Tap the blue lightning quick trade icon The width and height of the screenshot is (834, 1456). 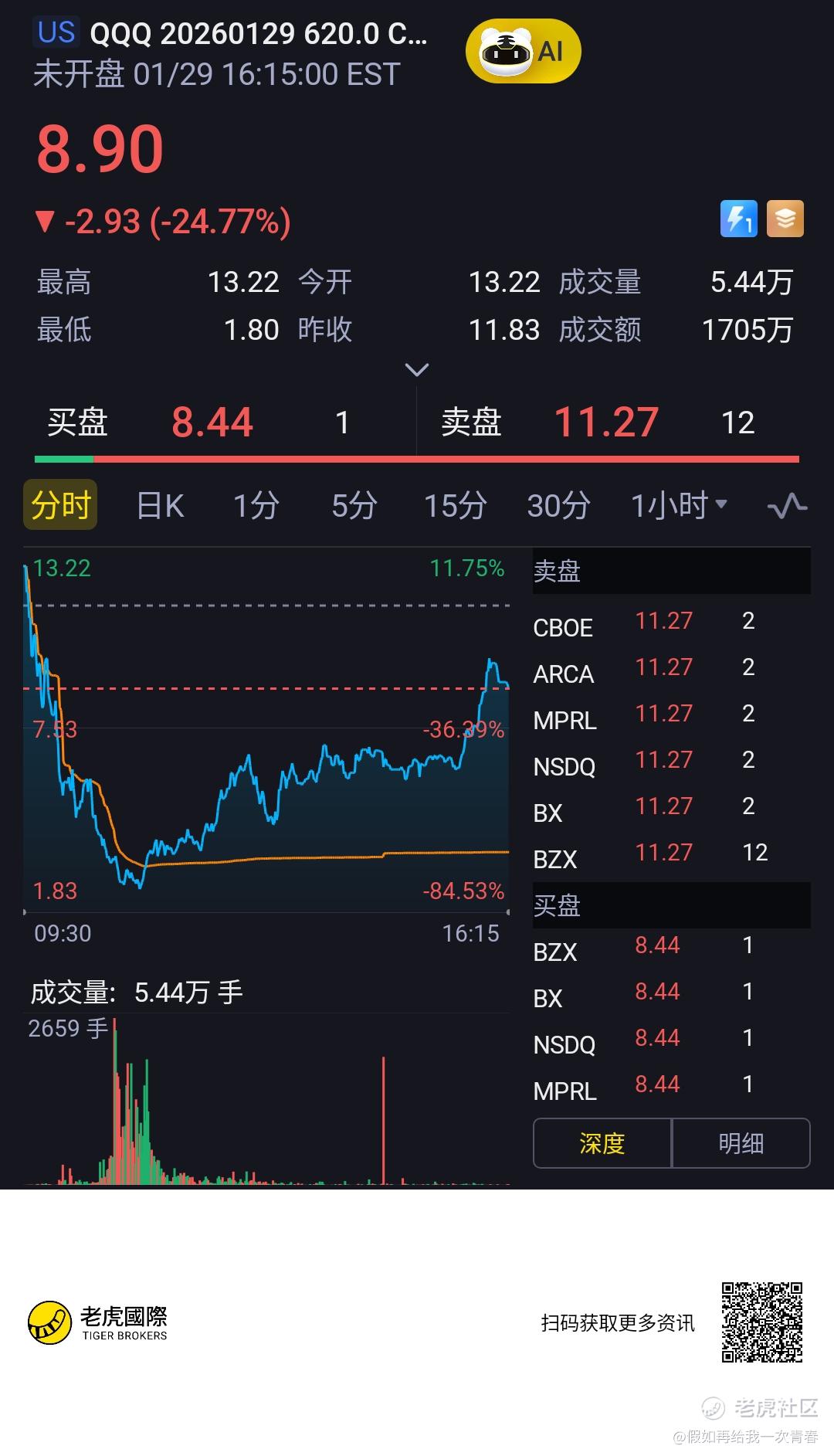tap(738, 219)
